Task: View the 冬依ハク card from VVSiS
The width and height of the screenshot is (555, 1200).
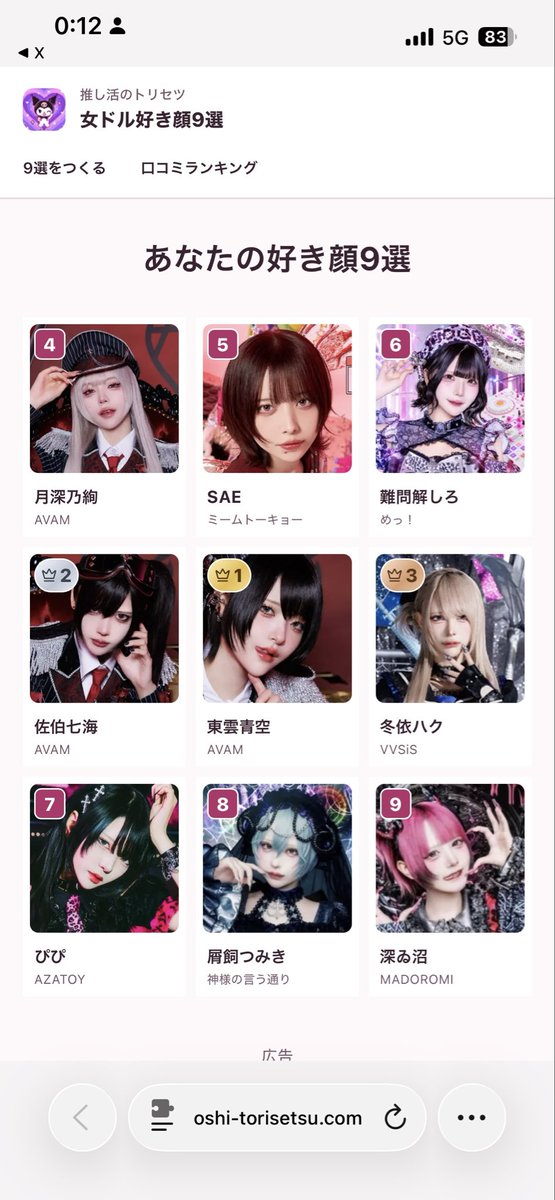Action: coord(450,657)
